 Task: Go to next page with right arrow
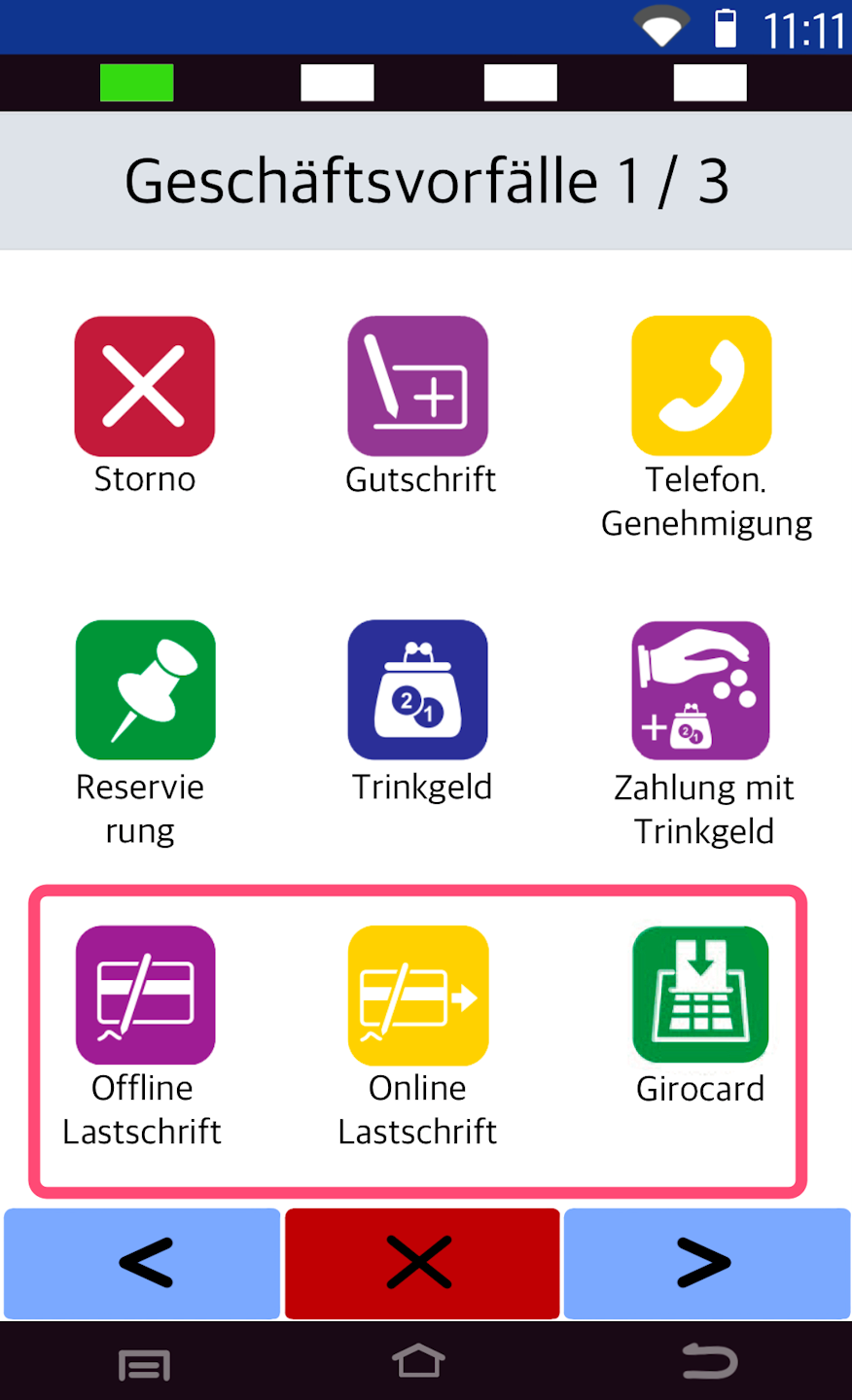tap(706, 1263)
